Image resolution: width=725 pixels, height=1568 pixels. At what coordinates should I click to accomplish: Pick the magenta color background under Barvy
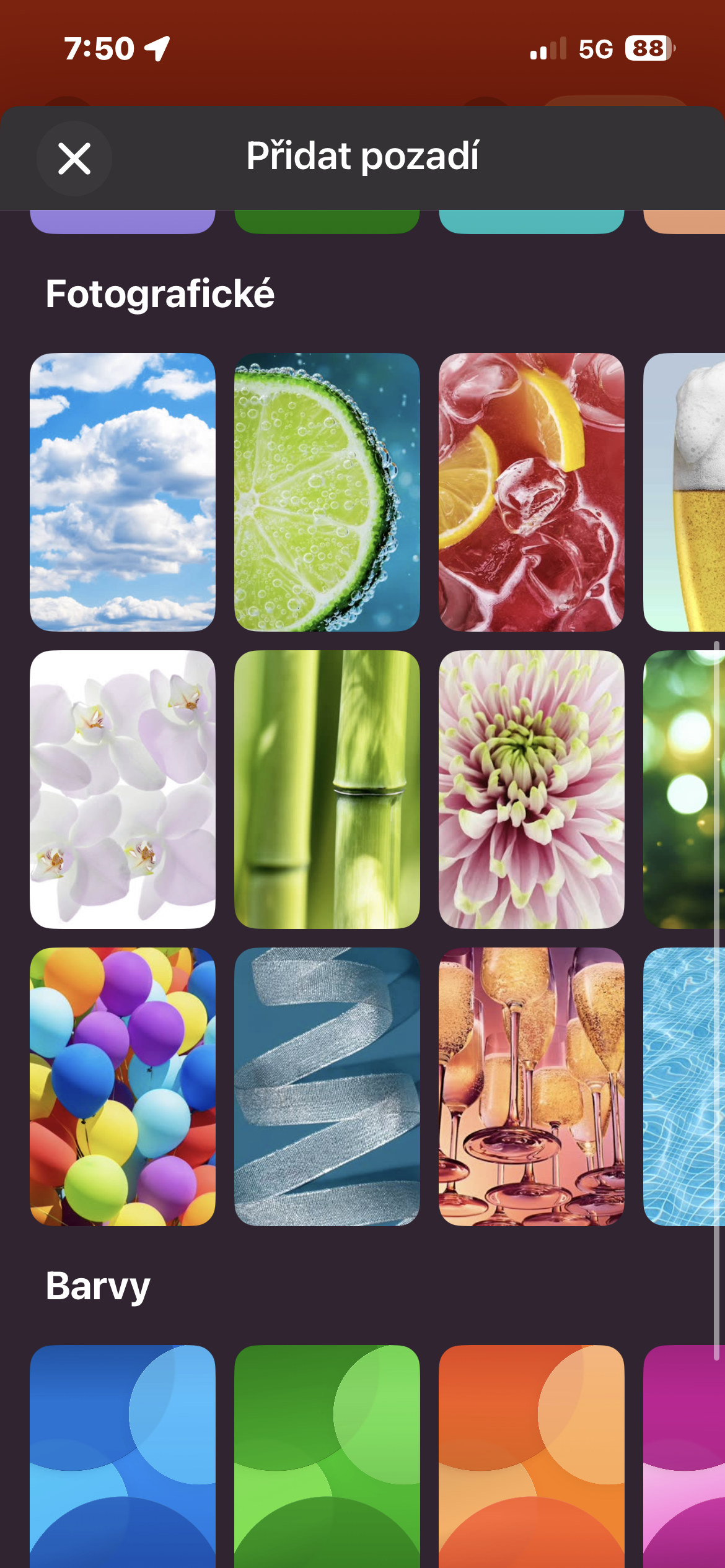(685, 1455)
